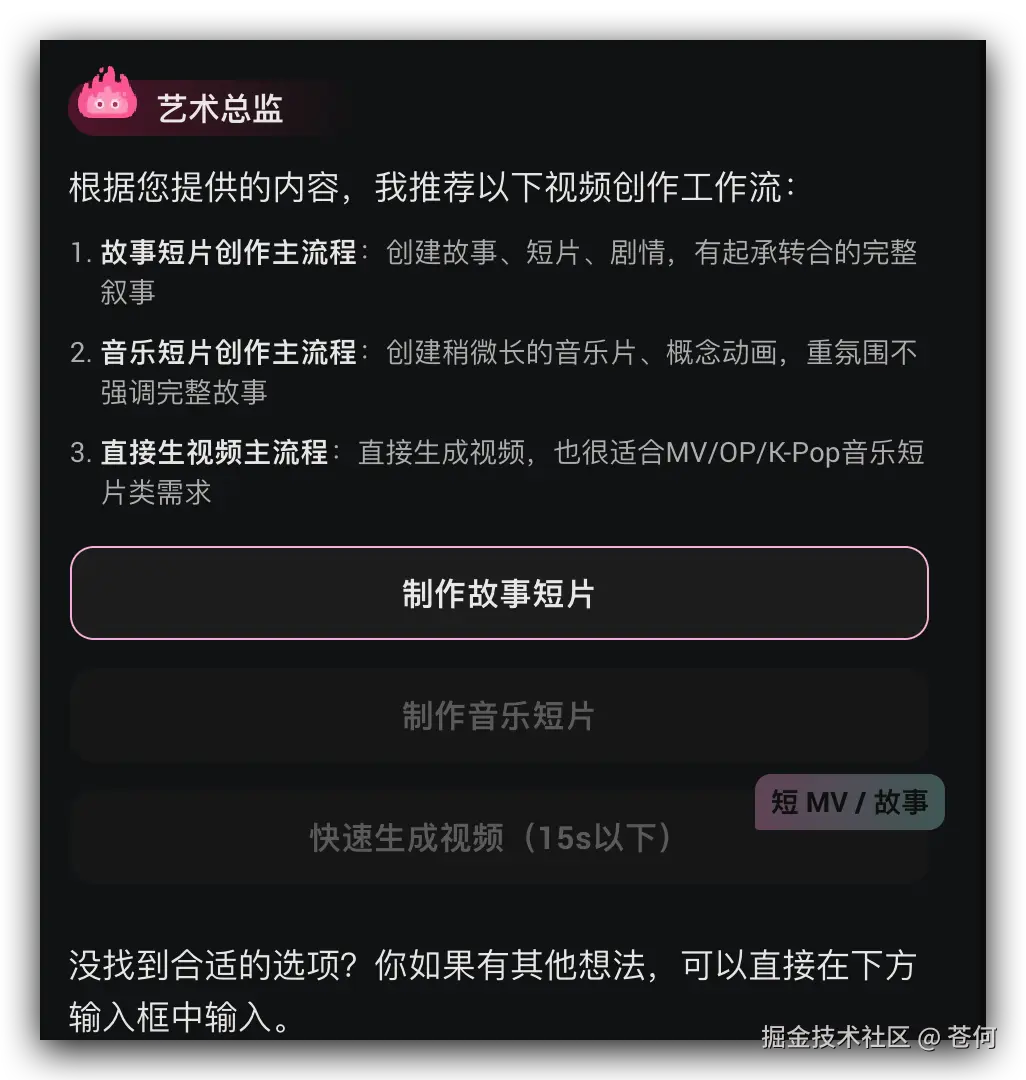Activate the highlighted pink-bordered recommendation button
This screenshot has width=1026, height=1080.
tap(498, 592)
